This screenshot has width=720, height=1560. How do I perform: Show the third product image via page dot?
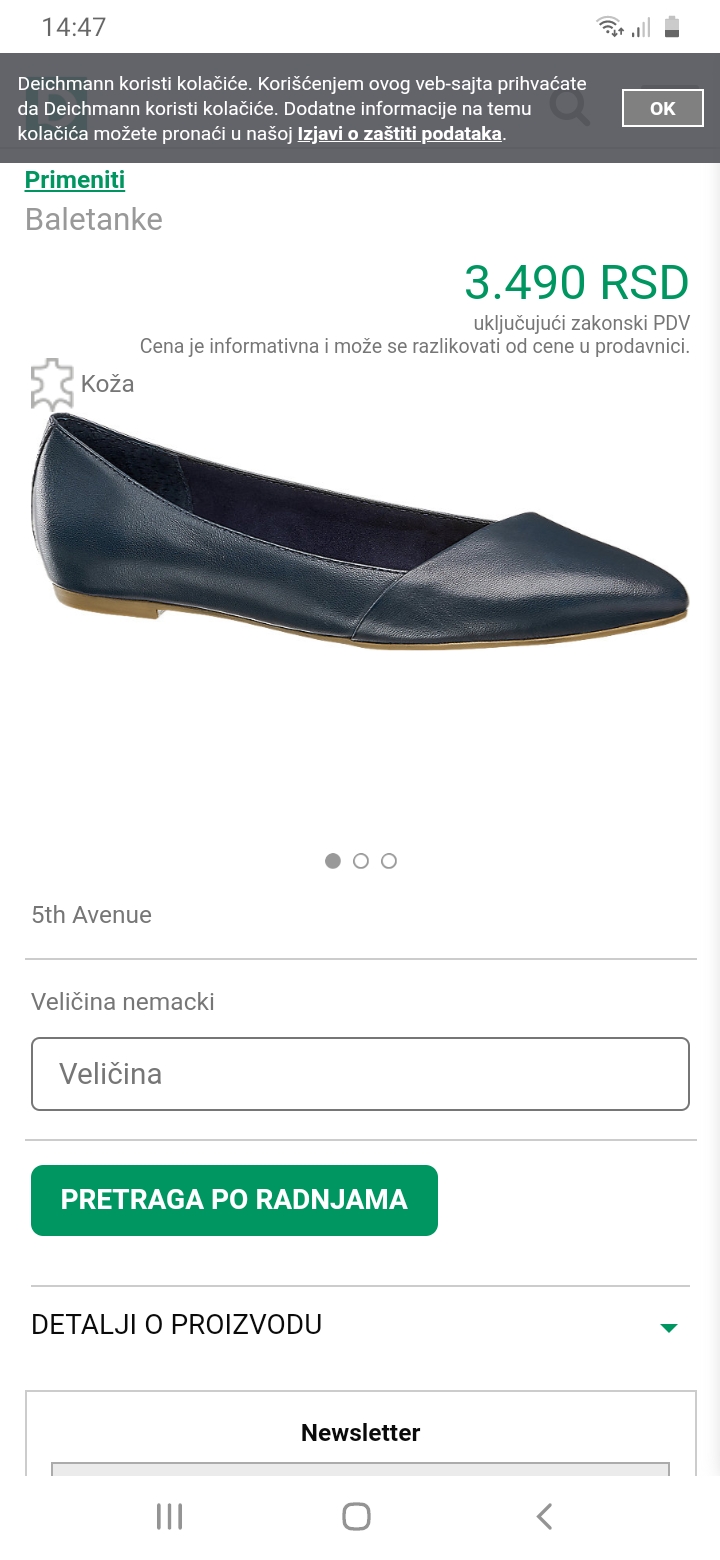[389, 861]
